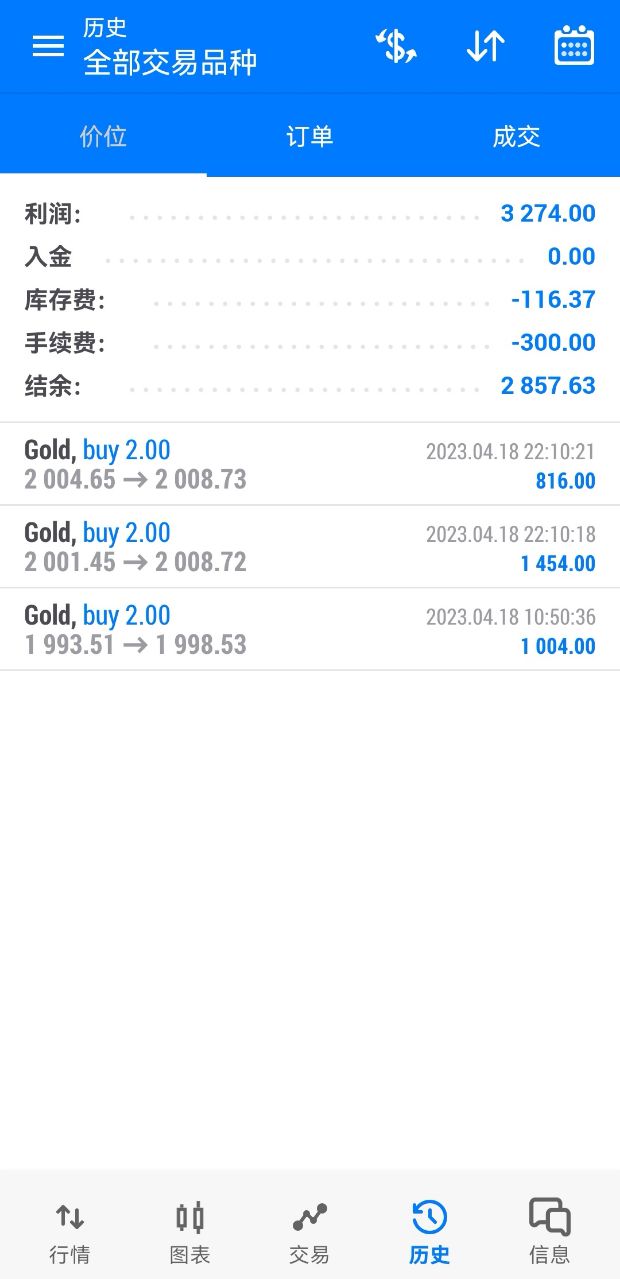Switch to the 价位 tab
Image resolution: width=620 pixels, height=1279 pixels.
(103, 136)
